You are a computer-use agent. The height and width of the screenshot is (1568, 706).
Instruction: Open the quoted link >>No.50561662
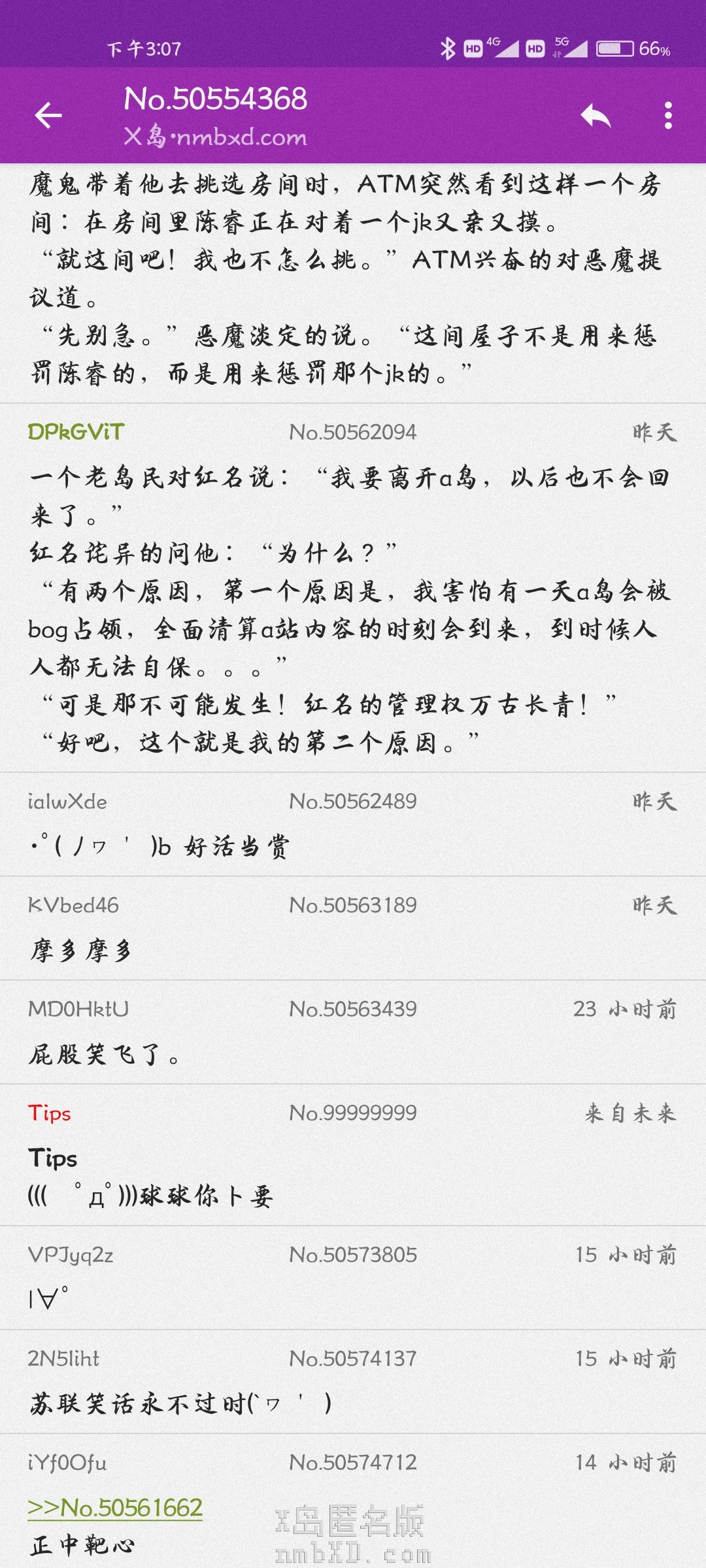[115, 1508]
